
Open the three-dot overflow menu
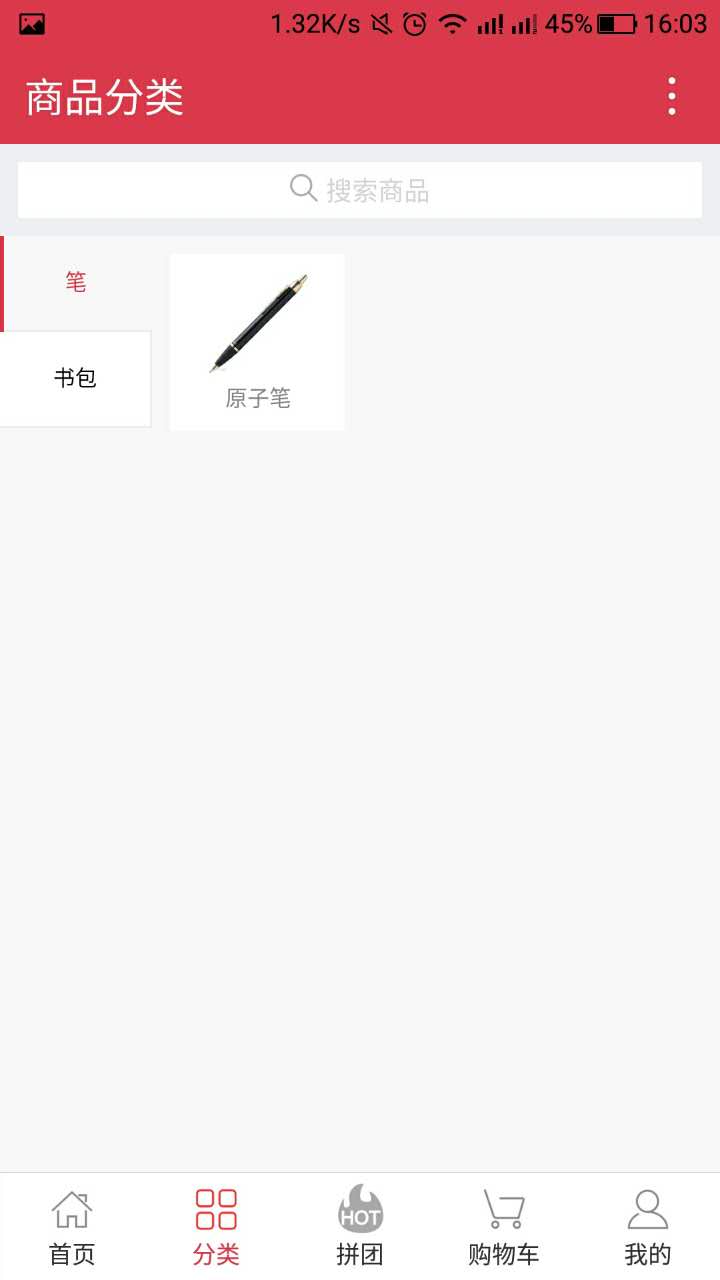click(x=672, y=96)
